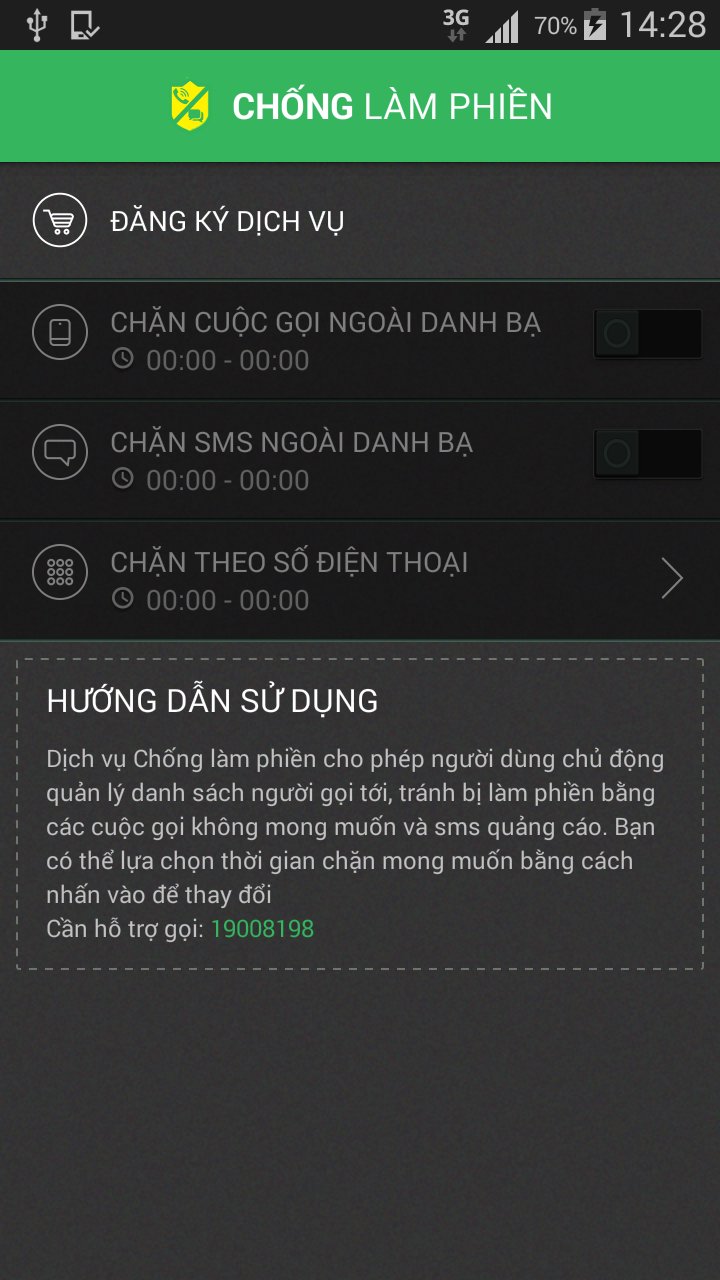
Task: Toggle Chặn SMS ngoài danh bạ switch
Action: tap(647, 454)
